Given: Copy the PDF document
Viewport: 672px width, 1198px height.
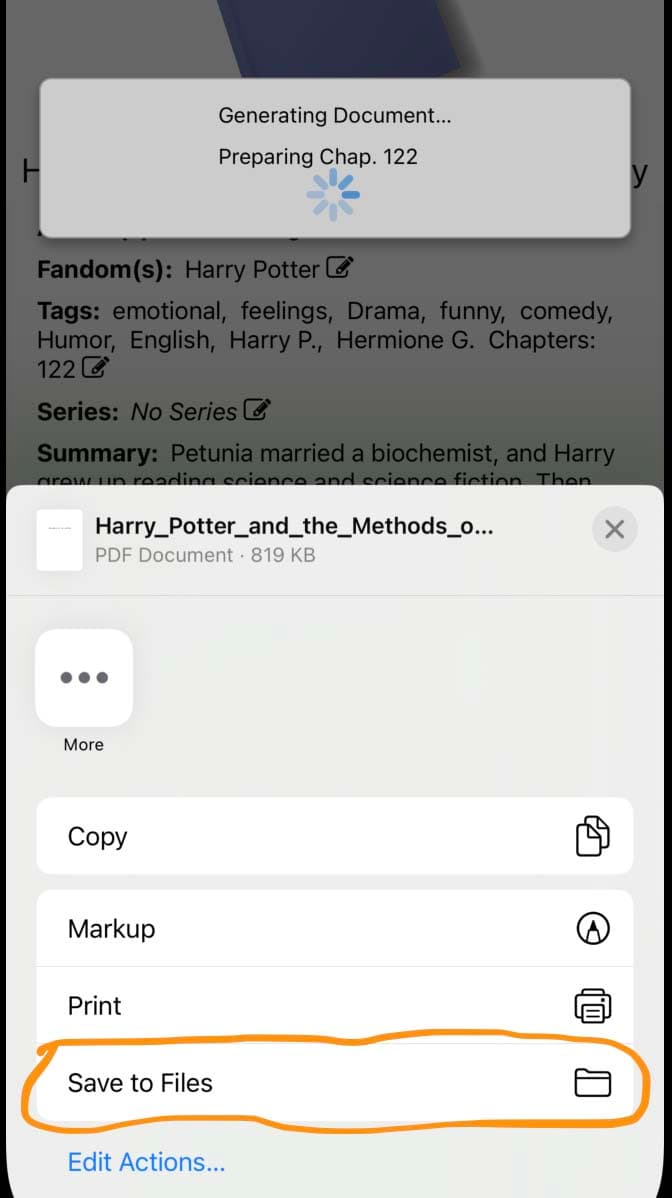Looking at the screenshot, I should pyautogui.click(x=334, y=836).
